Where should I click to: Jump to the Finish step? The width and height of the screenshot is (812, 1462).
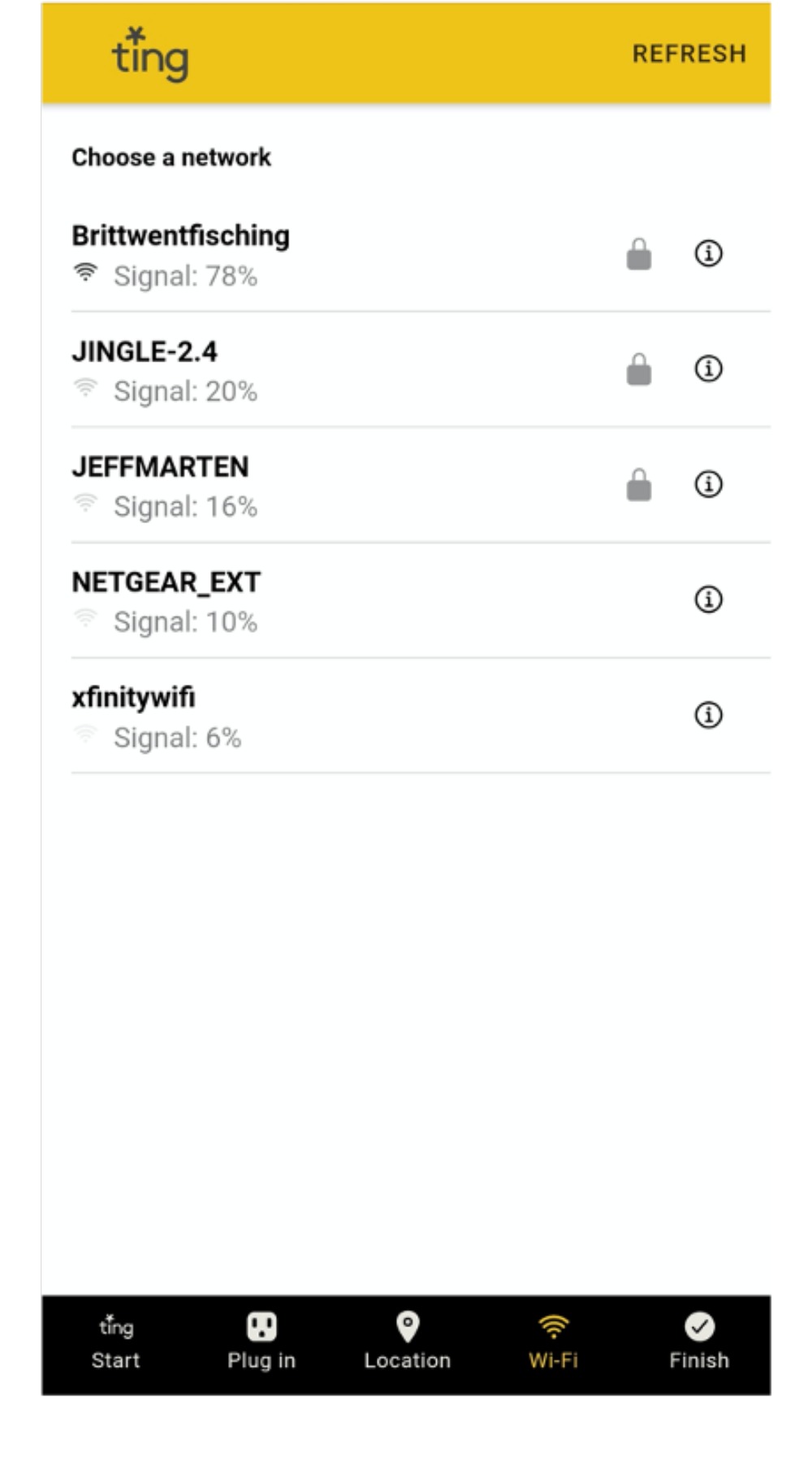pyautogui.click(x=699, y=1344)
